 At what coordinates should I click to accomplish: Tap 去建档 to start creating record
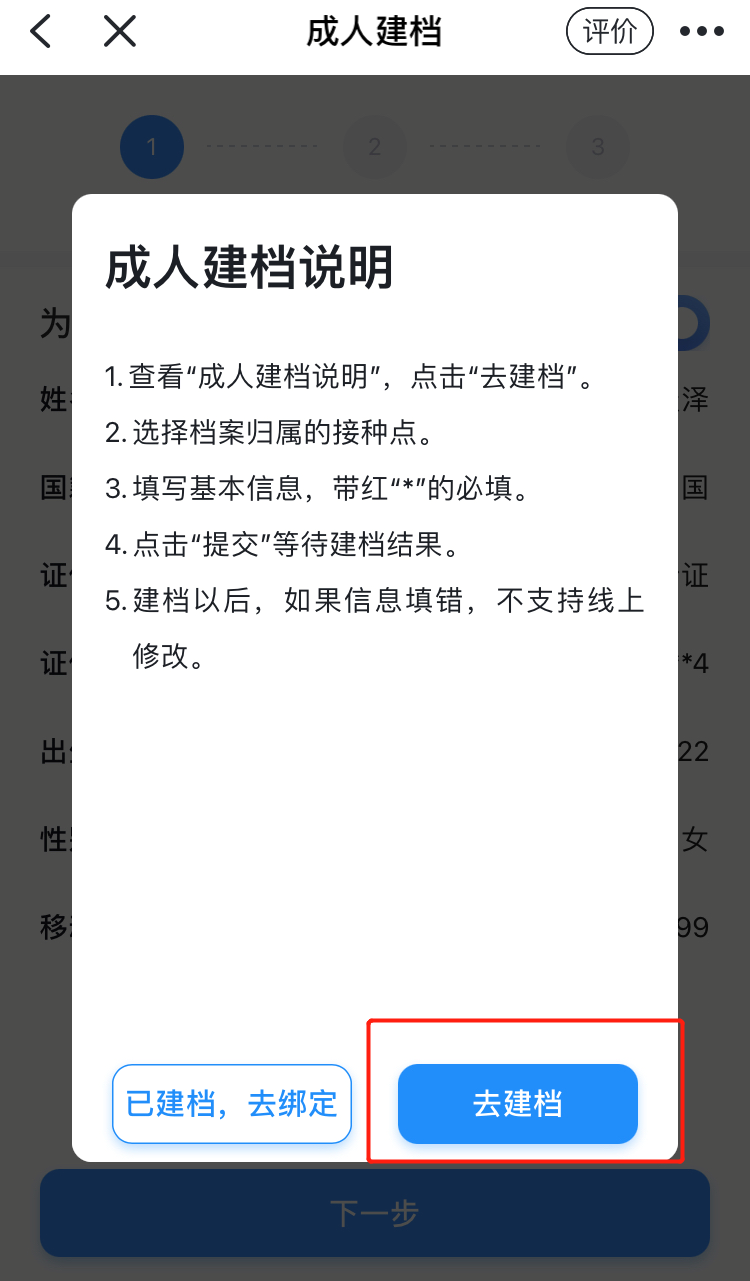pos(518,1104)
